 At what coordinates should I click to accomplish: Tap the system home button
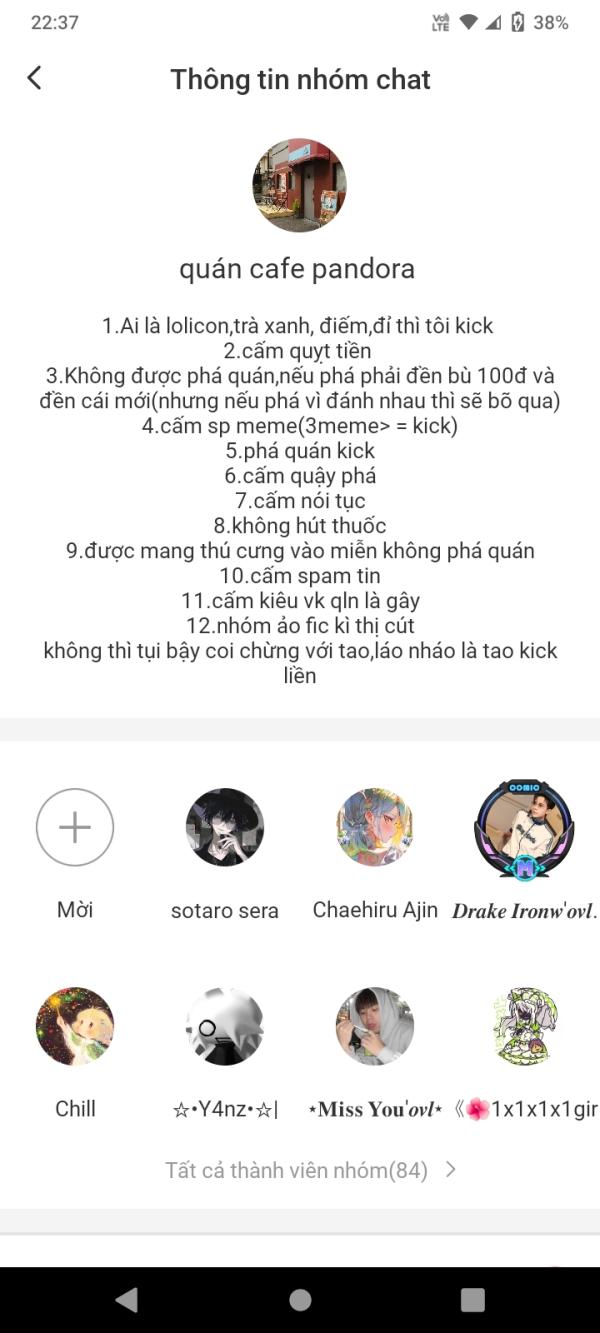pos(300,1299)
